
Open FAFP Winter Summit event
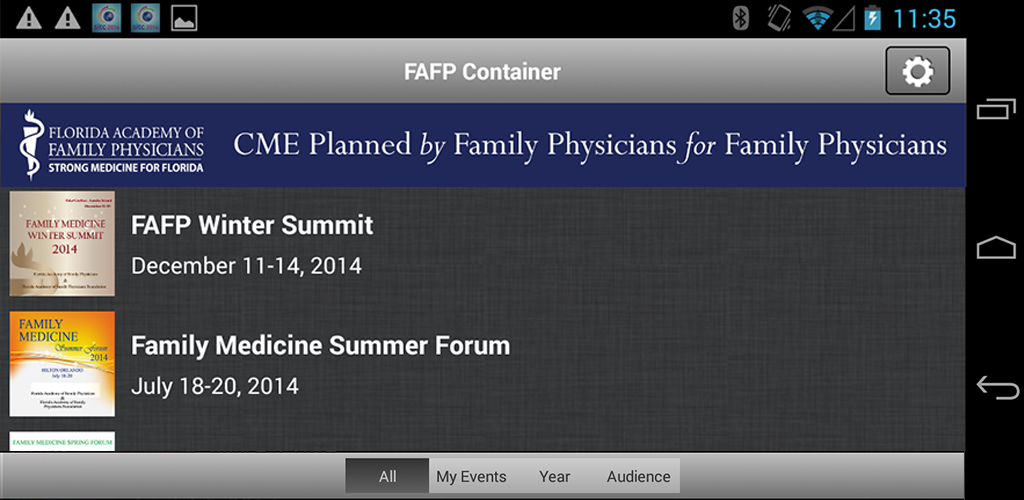pyautogui.click(x=252, y=244)
